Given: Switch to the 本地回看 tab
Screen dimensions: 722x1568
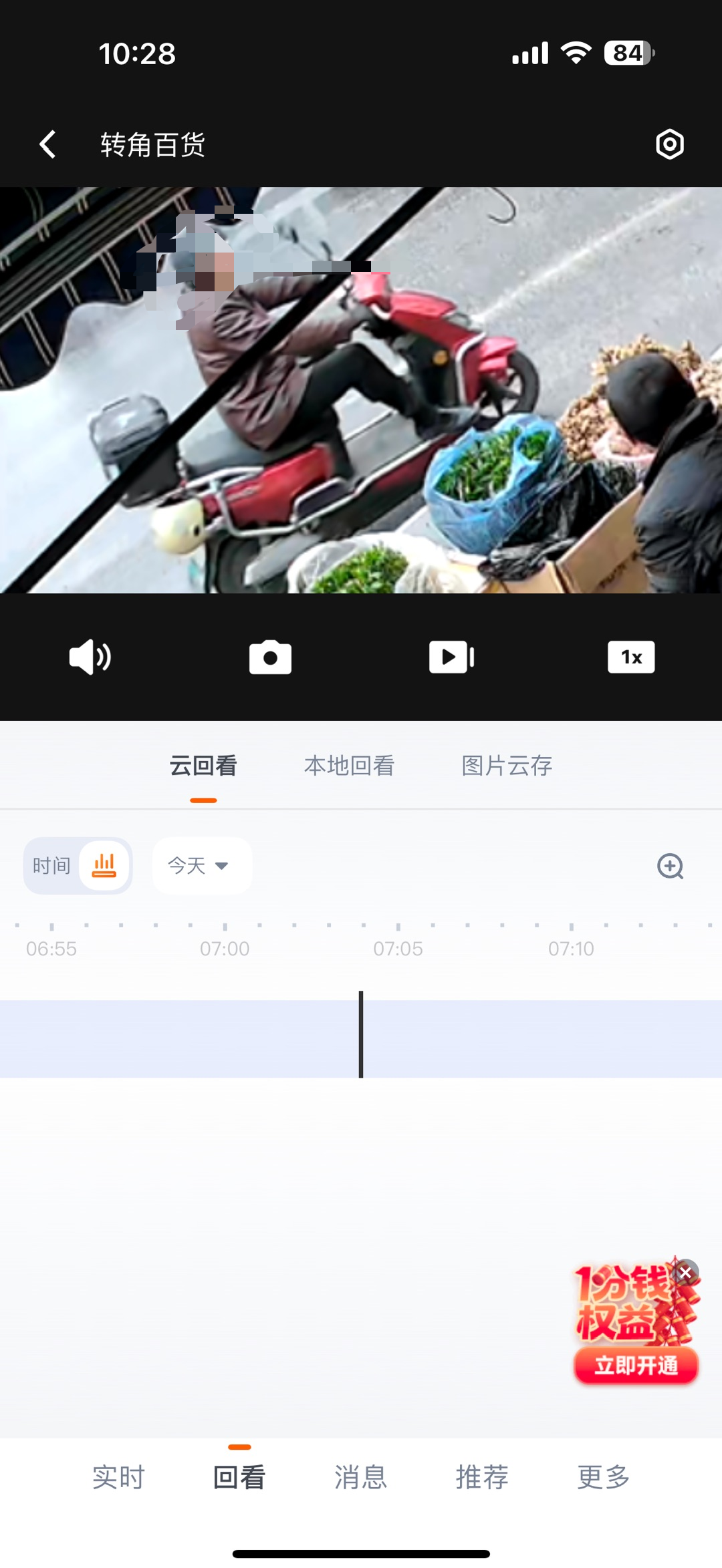Looking at the screenshot, I should click(350, 766).
